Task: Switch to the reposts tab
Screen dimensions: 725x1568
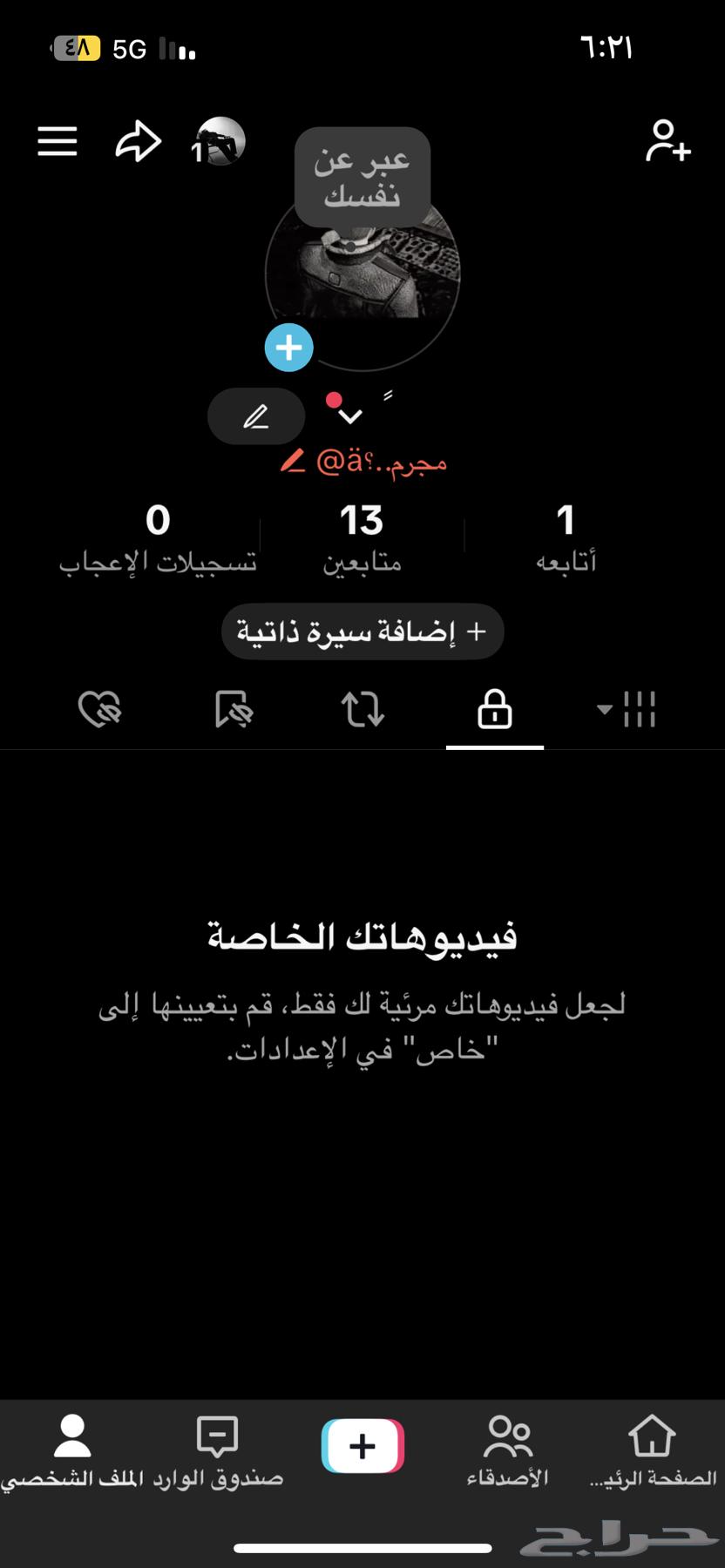Action: tap(362, 710)
